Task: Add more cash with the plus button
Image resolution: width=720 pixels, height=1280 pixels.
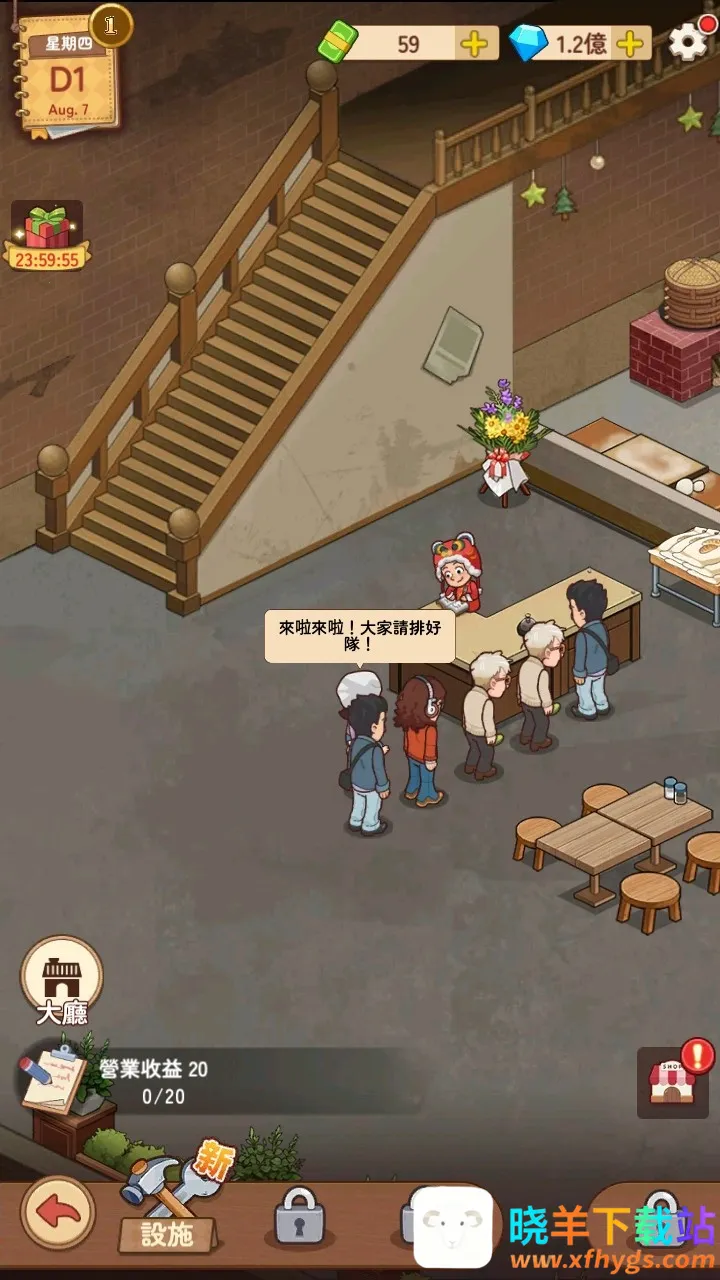Action: (474, 43)
